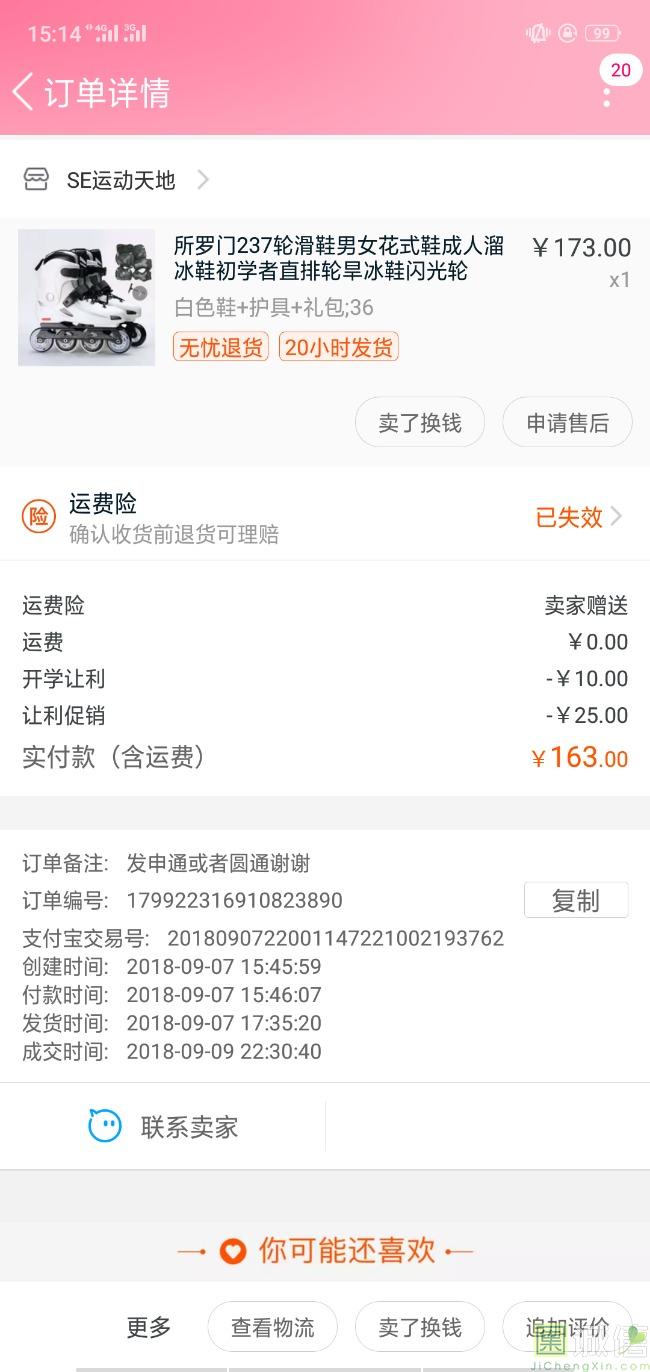Copy the order number with 复制
650x1372 pixels.
click(x=575, y=900)
